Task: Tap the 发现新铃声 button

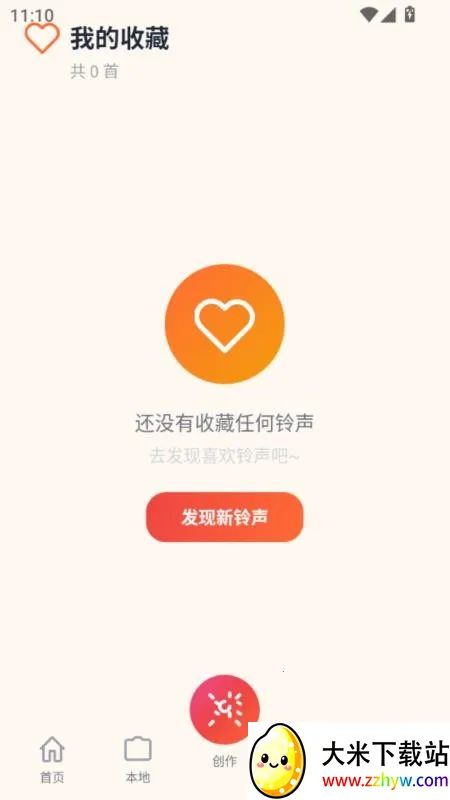Action: pyautogui.click(x=224, y=517)
